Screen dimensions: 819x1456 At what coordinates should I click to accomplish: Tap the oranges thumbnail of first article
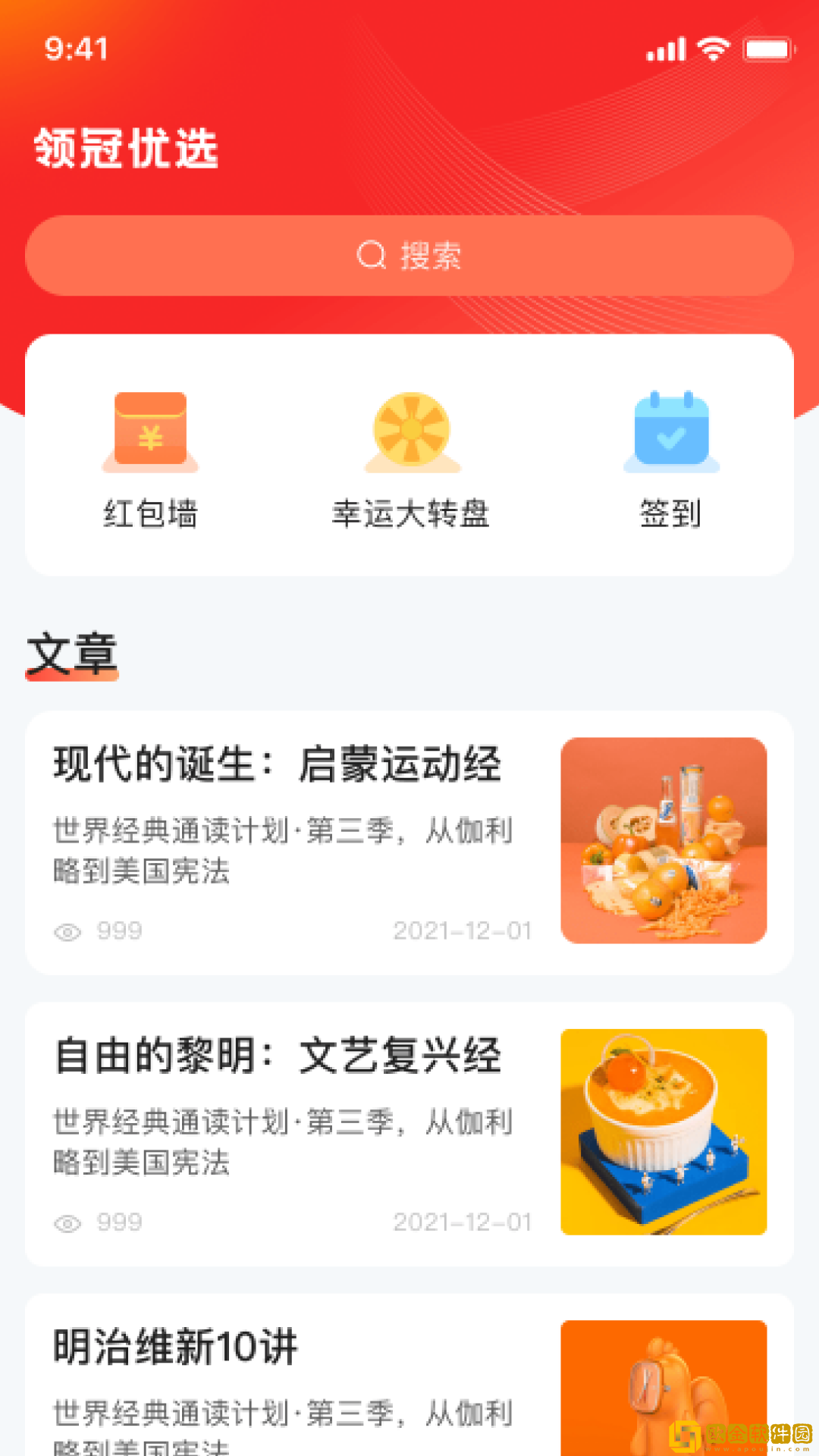[x=664, y=842]
